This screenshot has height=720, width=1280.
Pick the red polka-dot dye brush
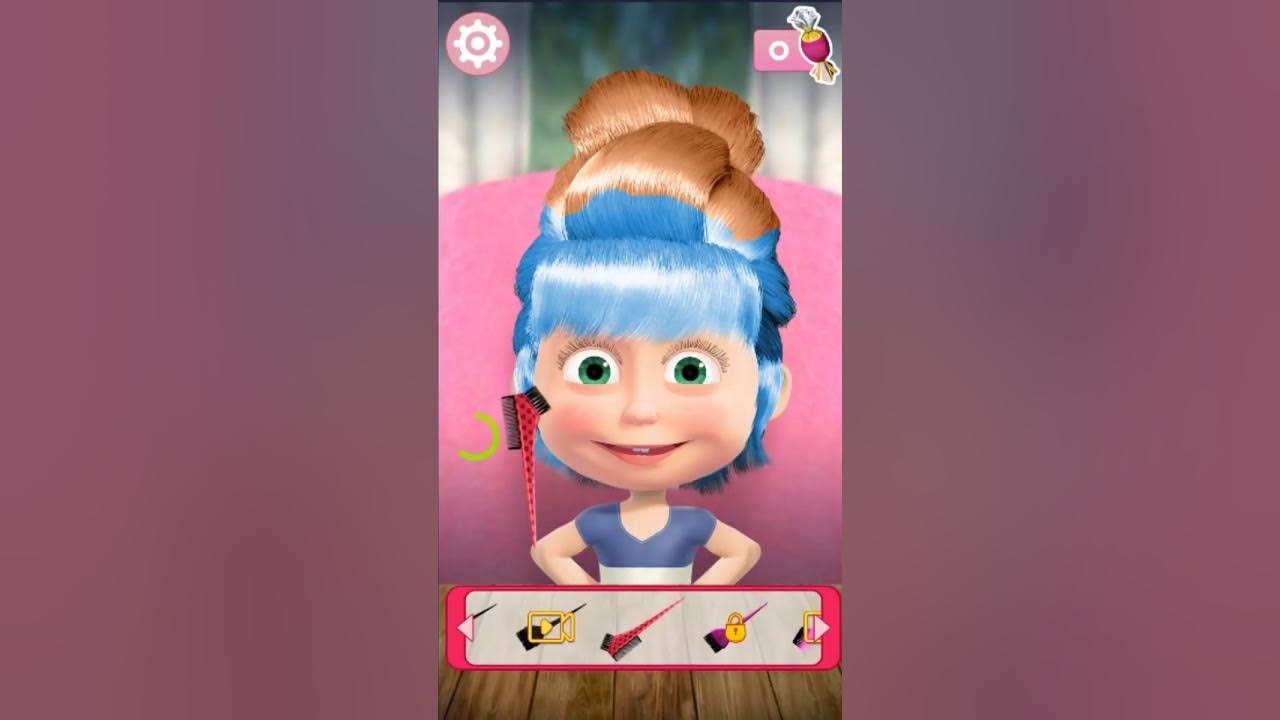pos(641,627)
